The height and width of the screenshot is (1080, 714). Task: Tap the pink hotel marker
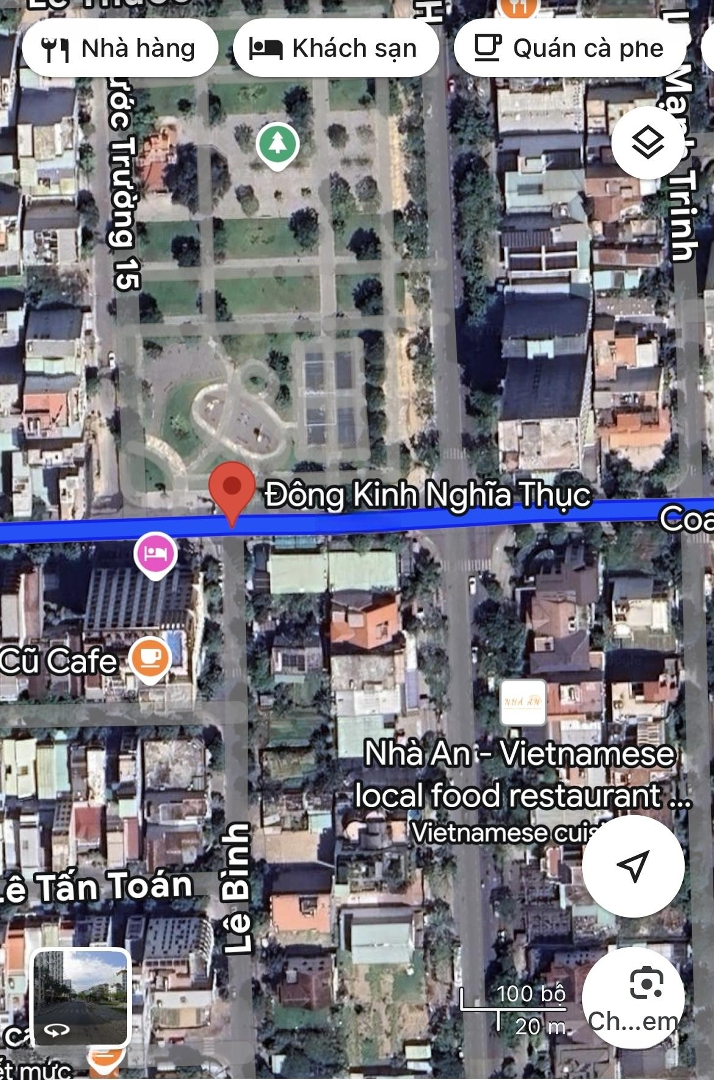155,553
